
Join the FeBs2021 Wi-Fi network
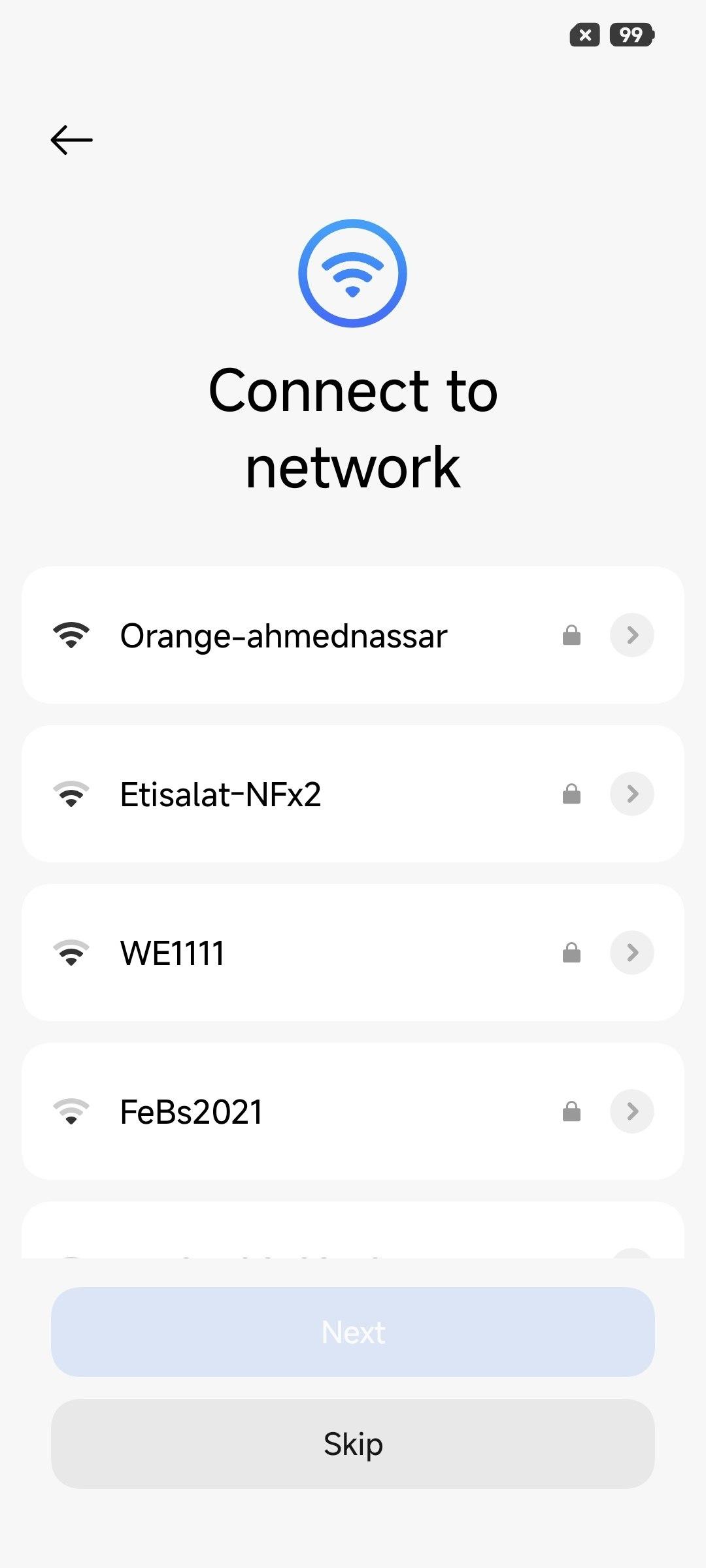point(192,1112)
